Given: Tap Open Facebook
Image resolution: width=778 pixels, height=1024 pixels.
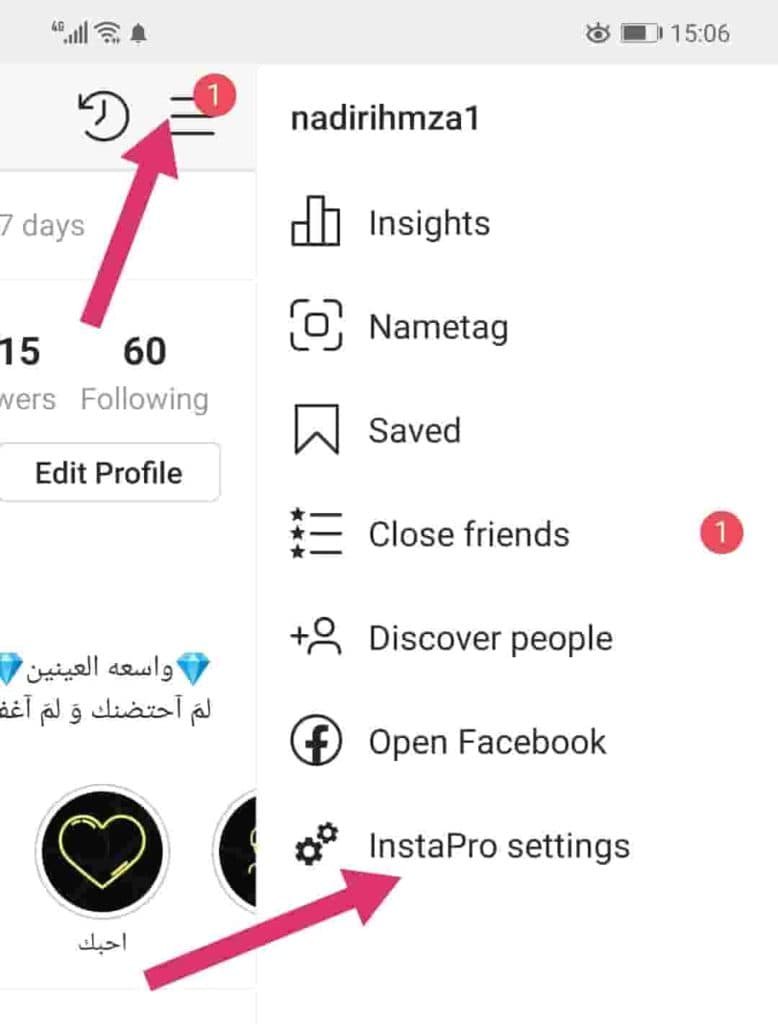Looking at the screenshot, I should pos(486,742).
